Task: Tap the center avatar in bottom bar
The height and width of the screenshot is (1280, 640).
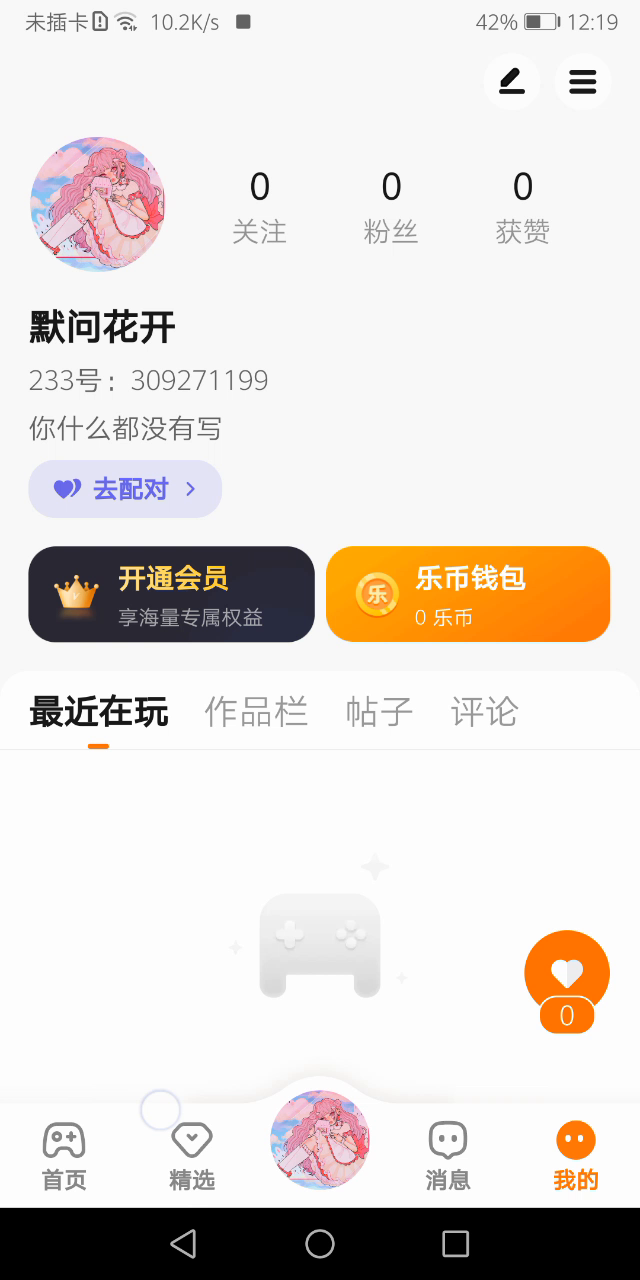Action: [x=320, y=1140]
